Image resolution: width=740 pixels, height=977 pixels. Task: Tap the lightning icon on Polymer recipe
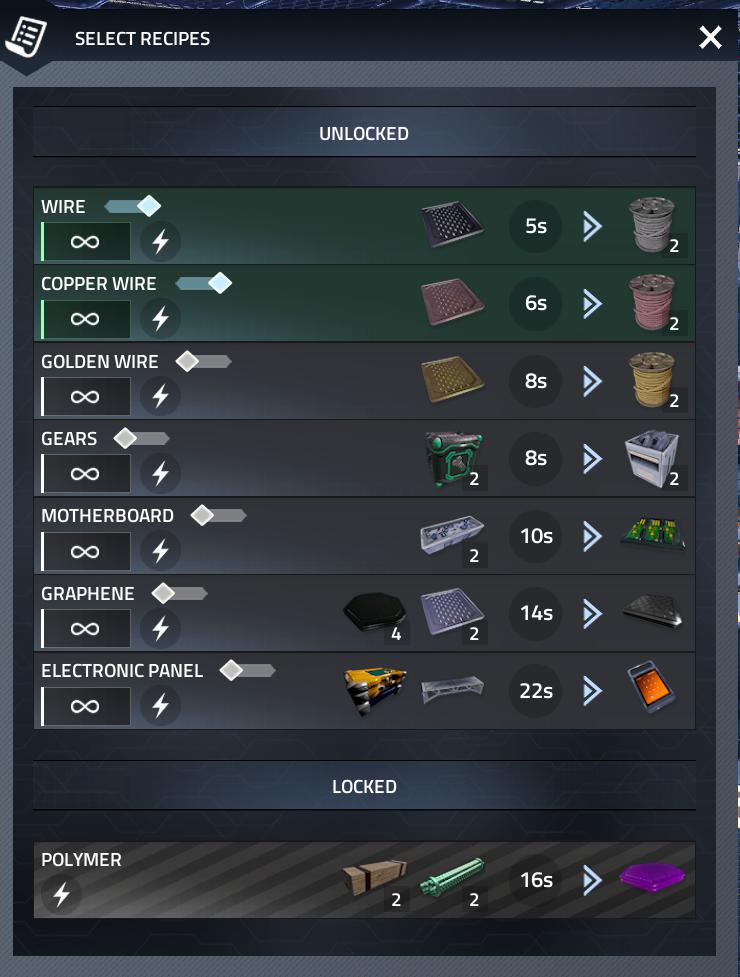click(x=61, y=895)
